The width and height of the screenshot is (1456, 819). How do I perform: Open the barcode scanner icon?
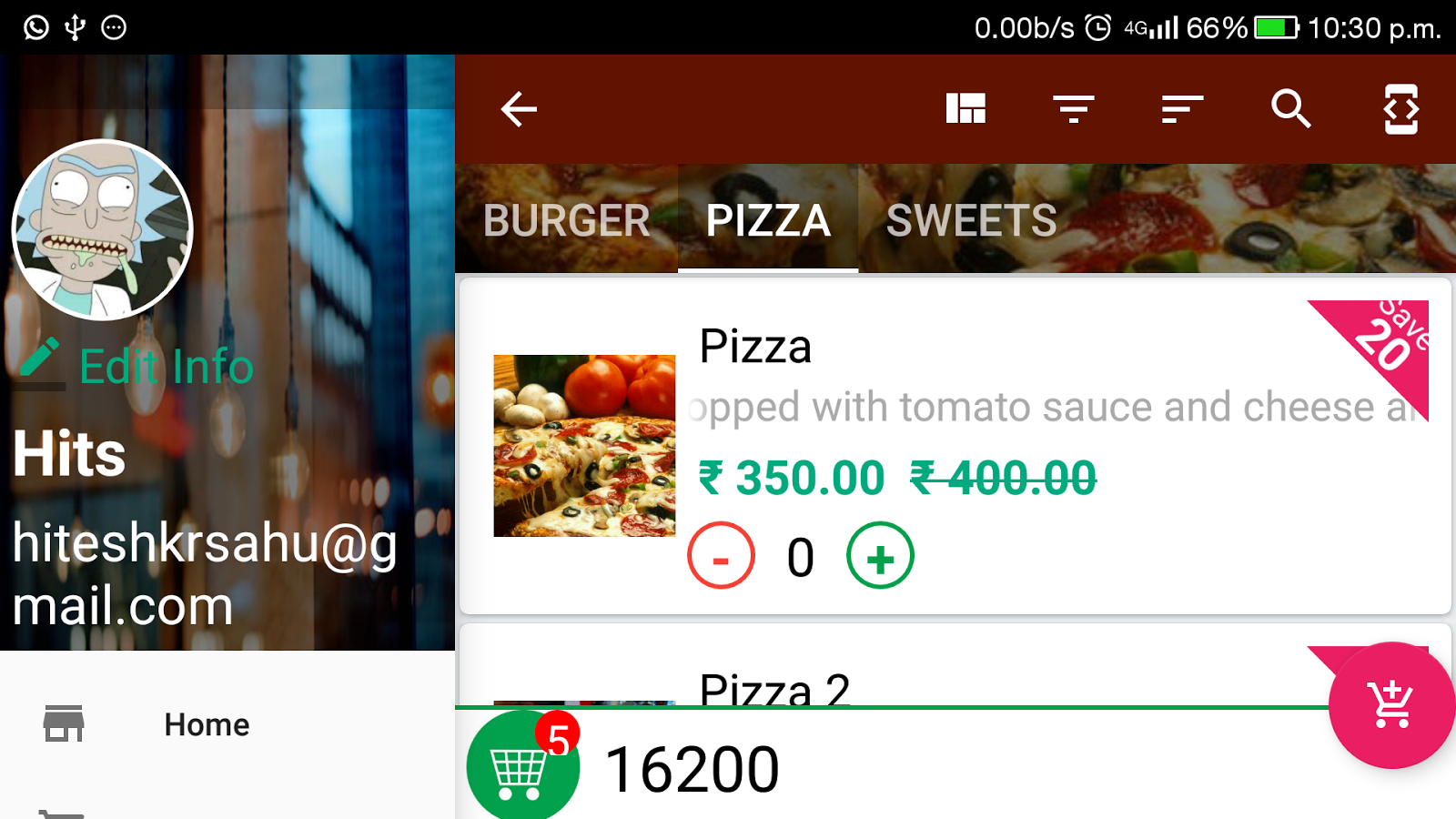(1400, 109)
